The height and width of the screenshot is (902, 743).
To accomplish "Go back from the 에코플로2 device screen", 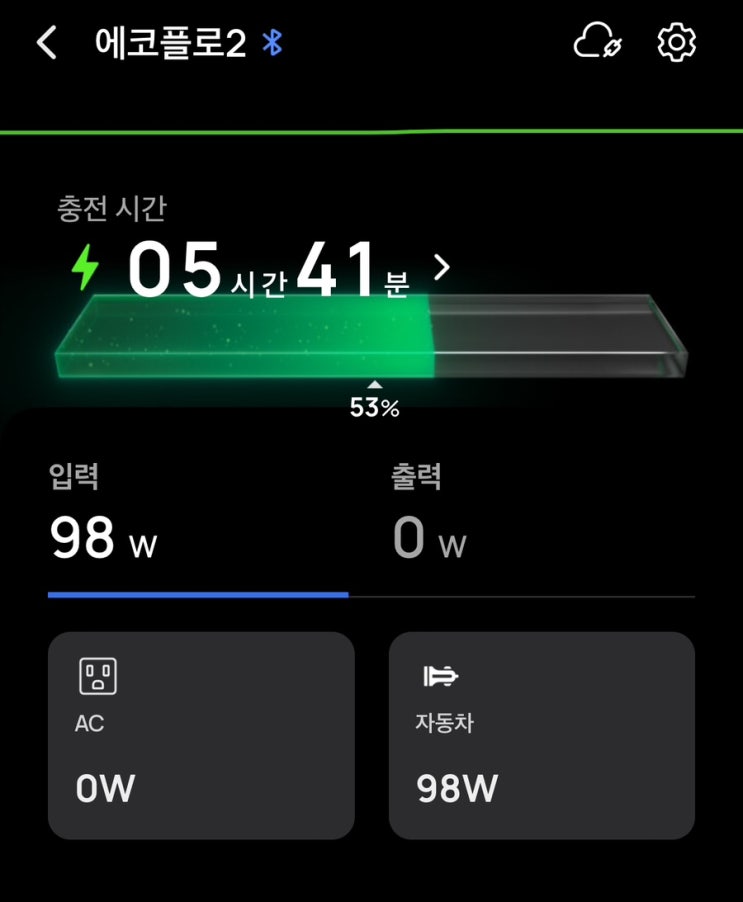I will point(47,43).
